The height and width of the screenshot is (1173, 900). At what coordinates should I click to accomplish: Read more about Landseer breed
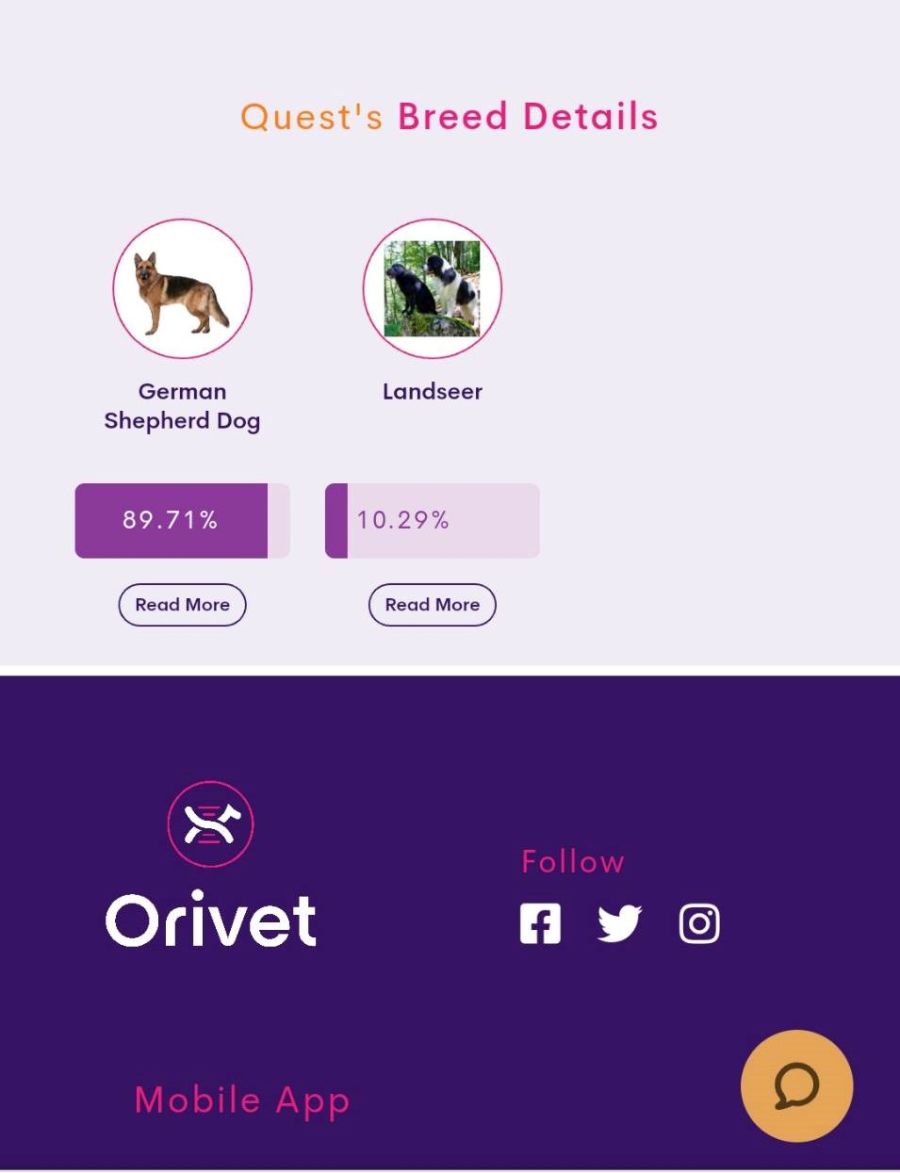click(432, 605)
